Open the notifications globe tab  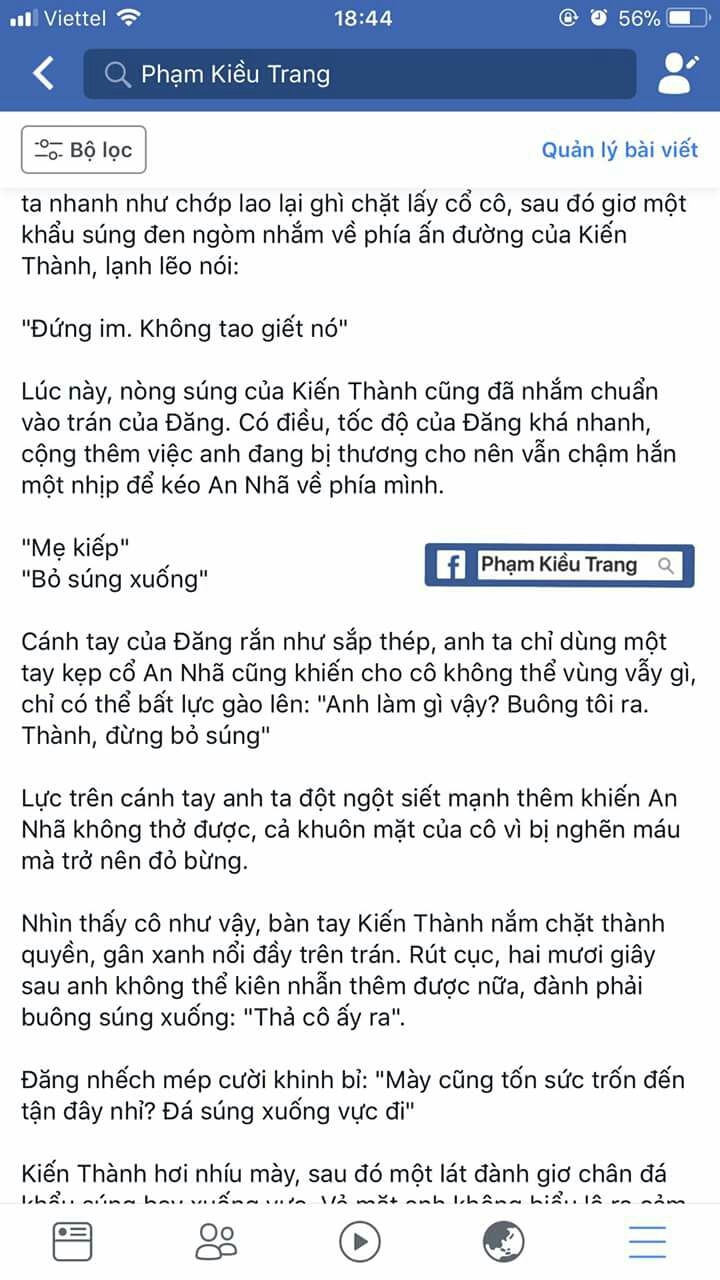[504, 1242]
